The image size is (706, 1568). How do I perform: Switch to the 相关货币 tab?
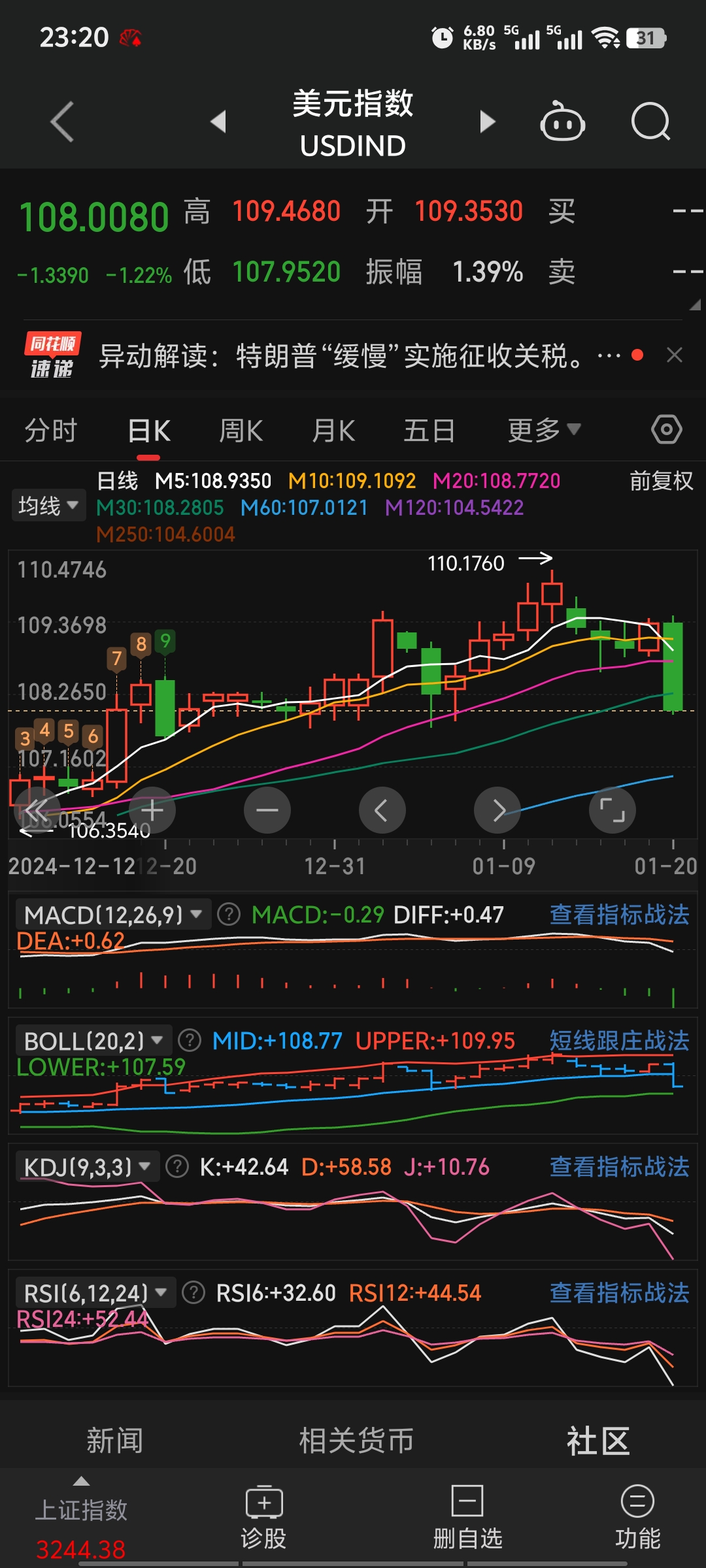(x=356, y=1441)
